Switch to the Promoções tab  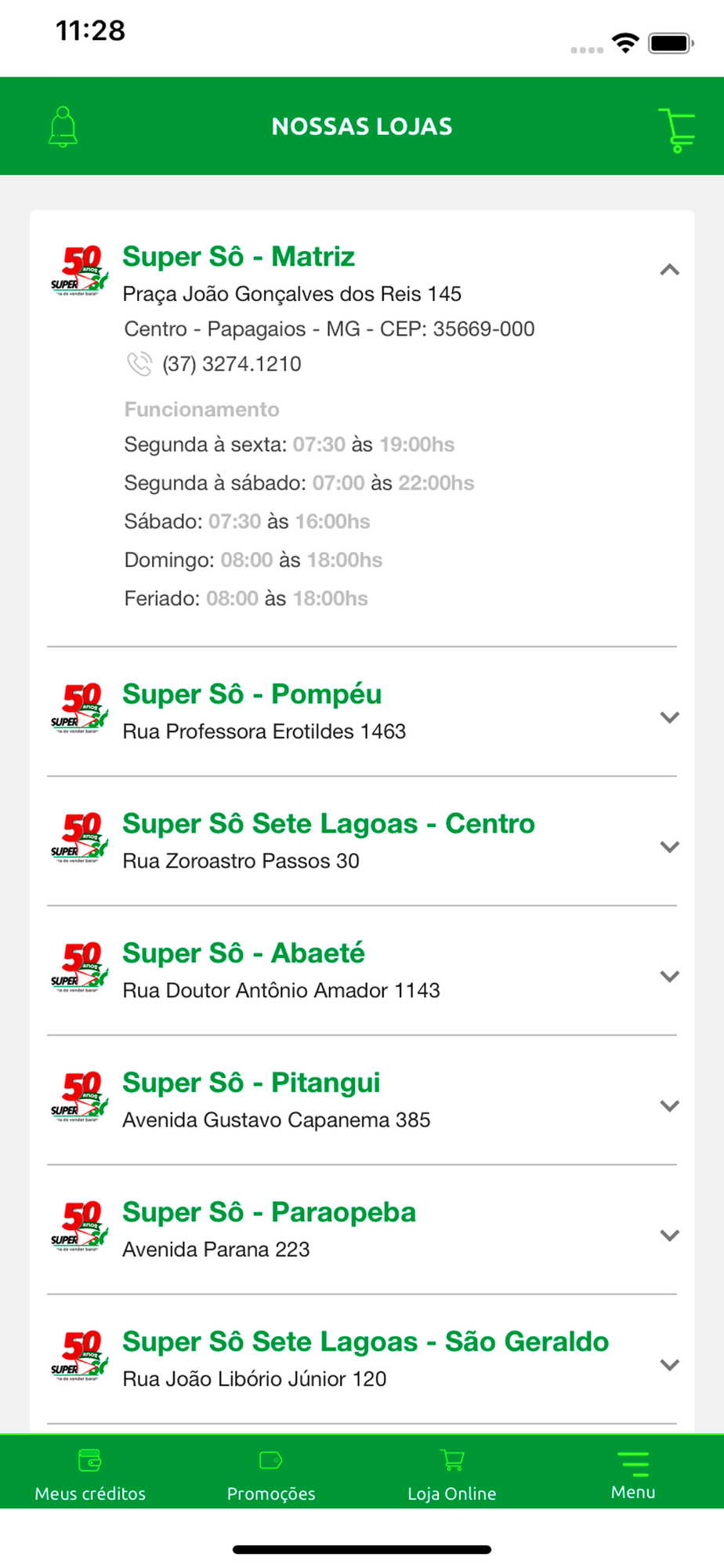coord(271,1474)
